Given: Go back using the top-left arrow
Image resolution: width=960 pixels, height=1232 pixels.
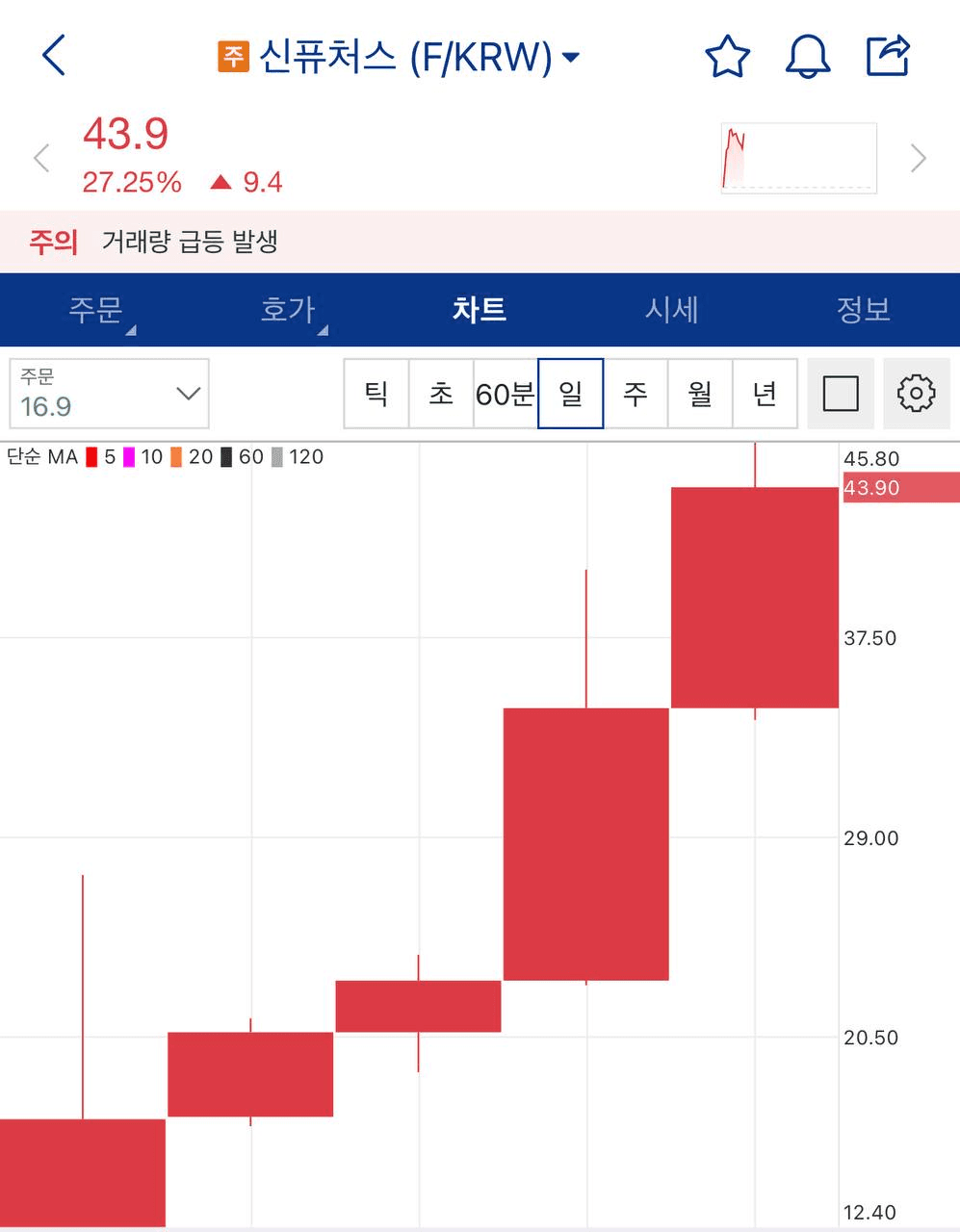Looking at the screenshot, I should click(55, 55).
